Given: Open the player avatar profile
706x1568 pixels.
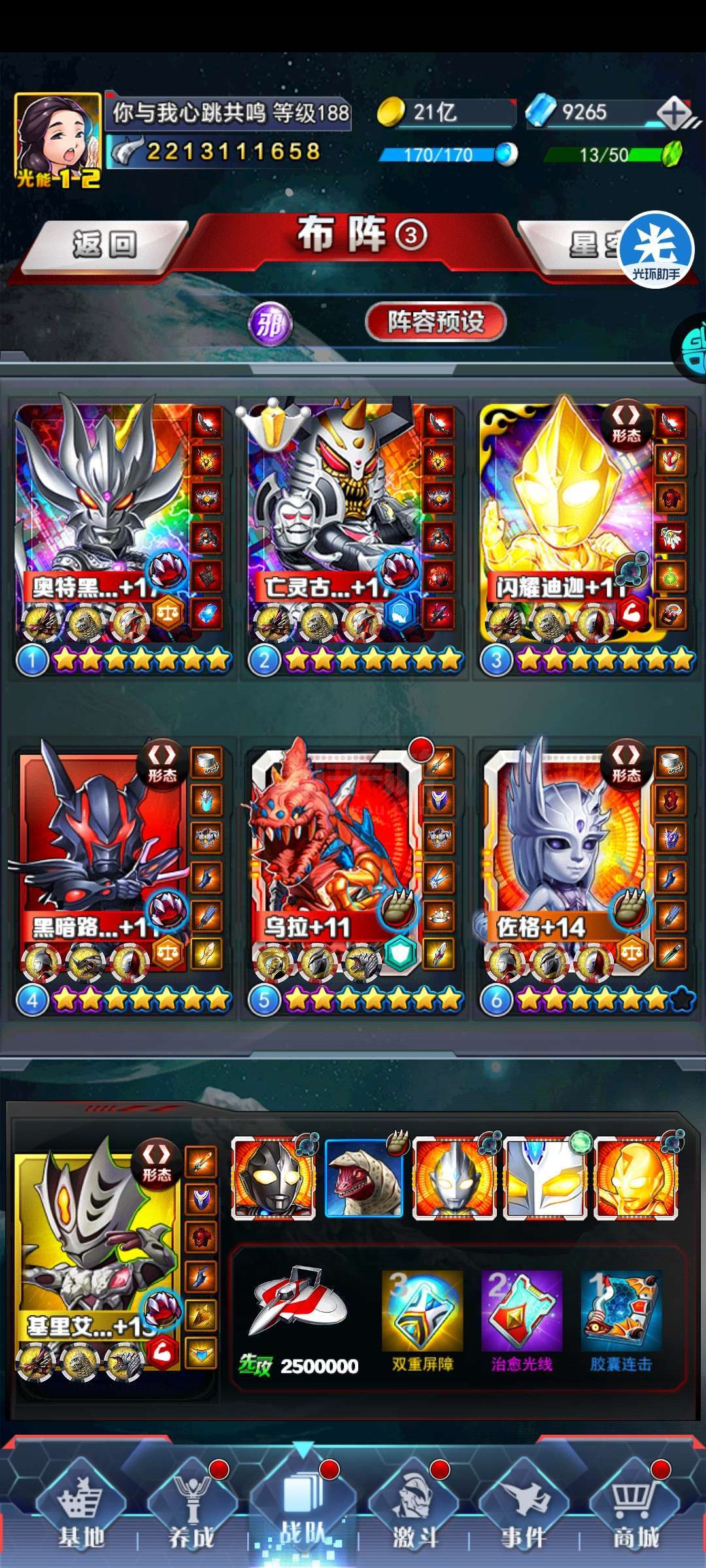Looking at the screenshot, I should pyautogui.click(x=58, y=140).
